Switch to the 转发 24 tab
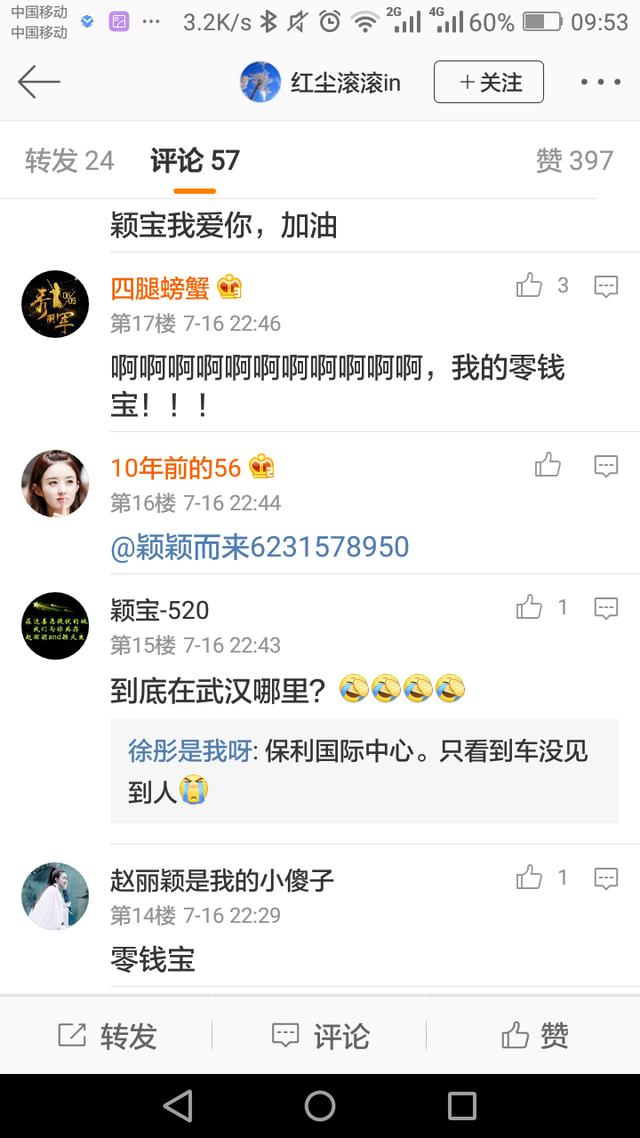 [x=69, y=160]
